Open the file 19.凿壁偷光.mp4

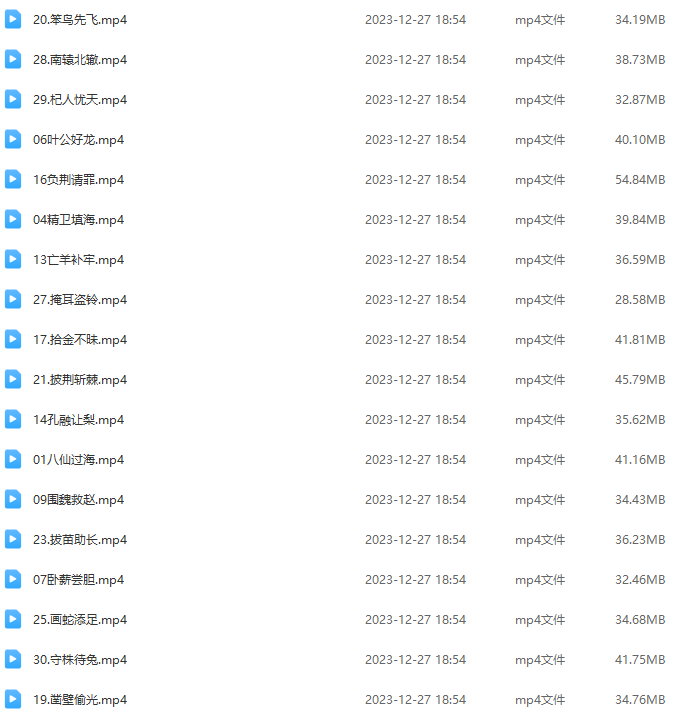[x=80, y=700]
